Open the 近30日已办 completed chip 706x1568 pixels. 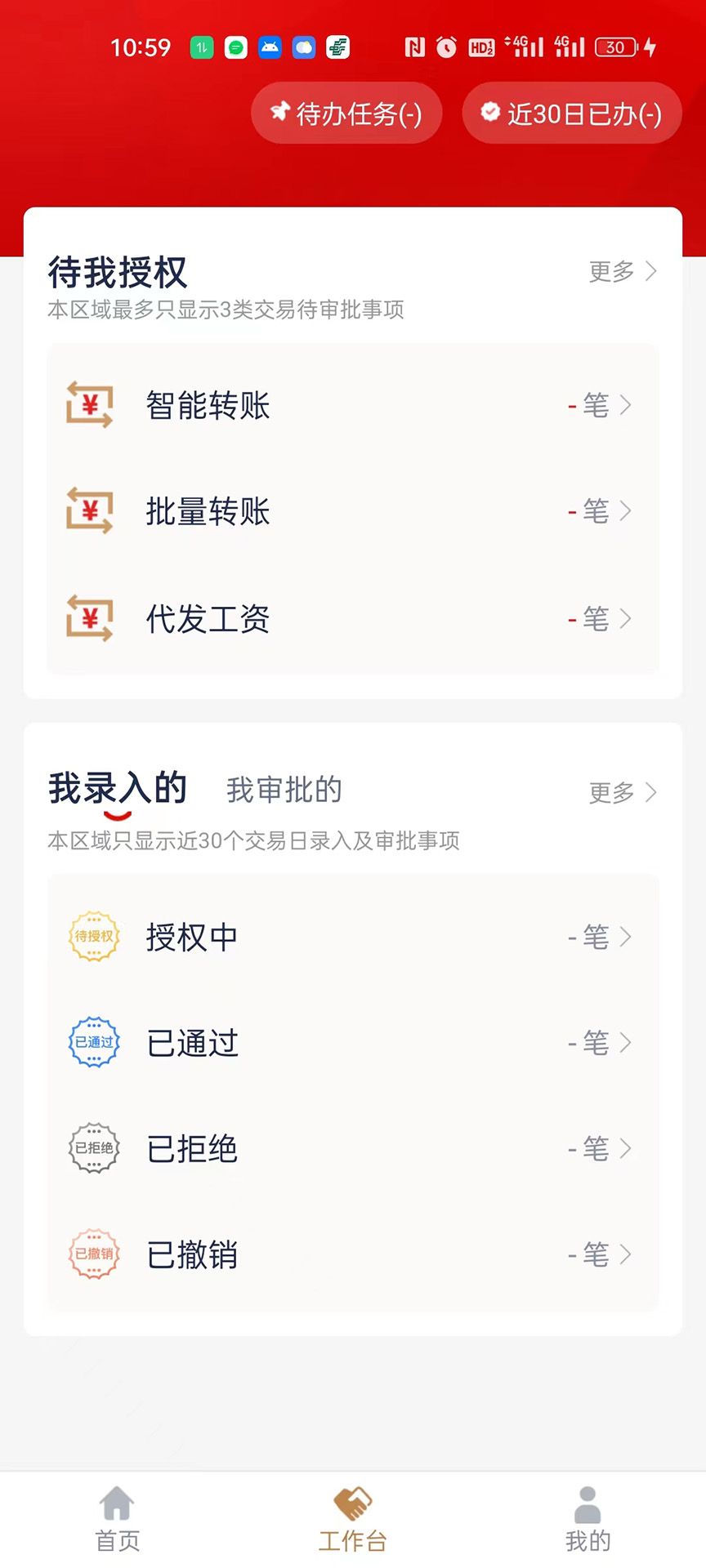coord(572,114)
